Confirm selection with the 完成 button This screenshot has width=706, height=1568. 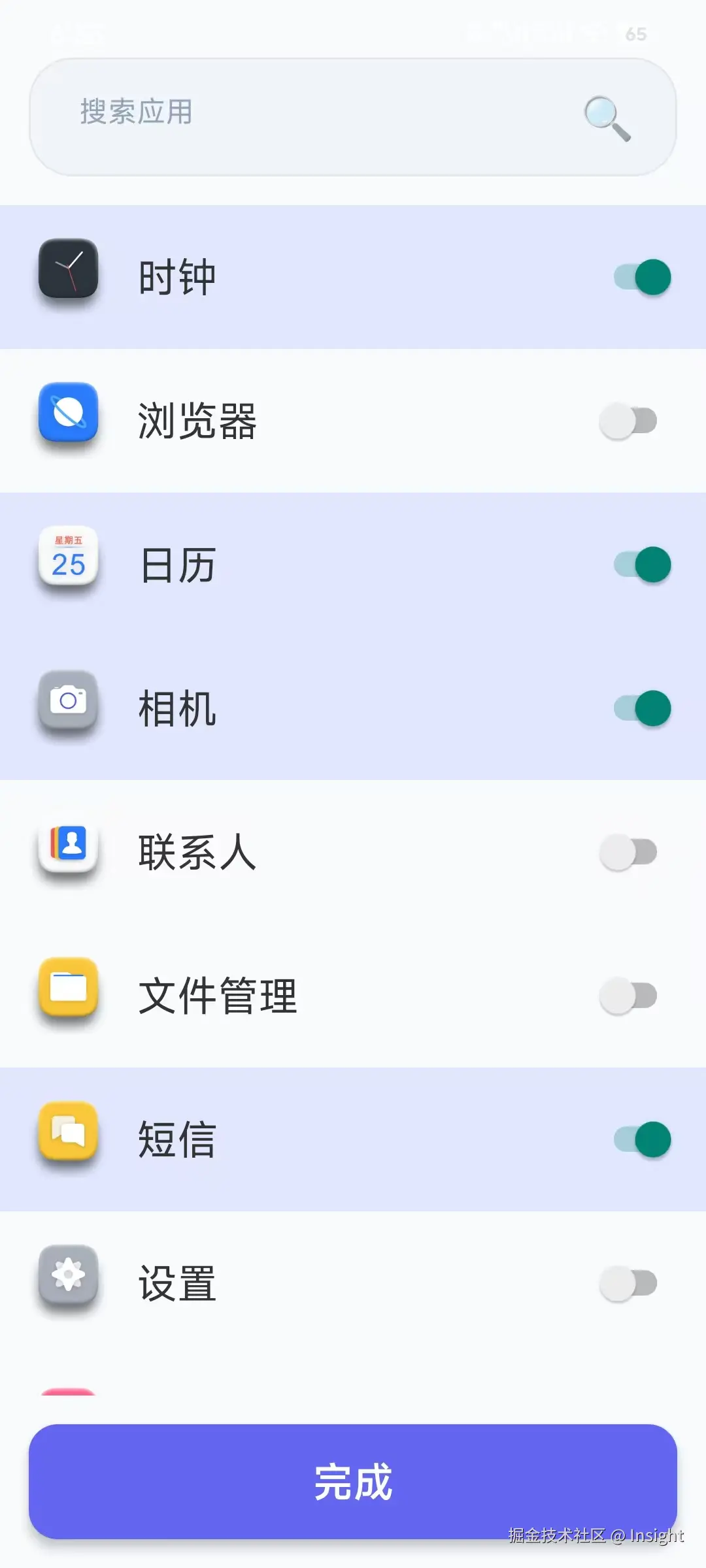pos(353,1482)
